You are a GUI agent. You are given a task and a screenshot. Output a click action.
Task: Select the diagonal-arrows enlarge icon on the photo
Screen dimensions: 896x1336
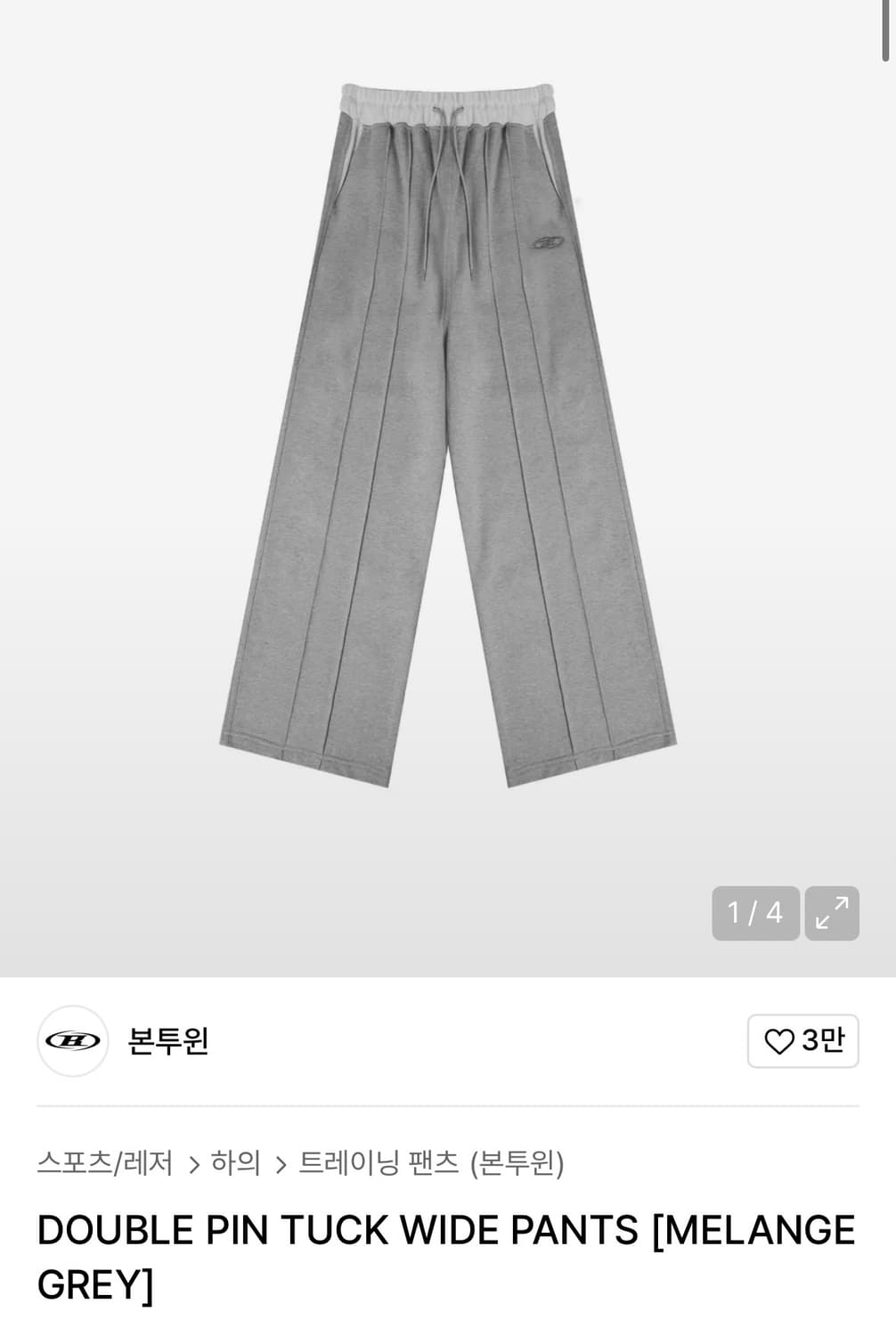[x=832, y=914]
